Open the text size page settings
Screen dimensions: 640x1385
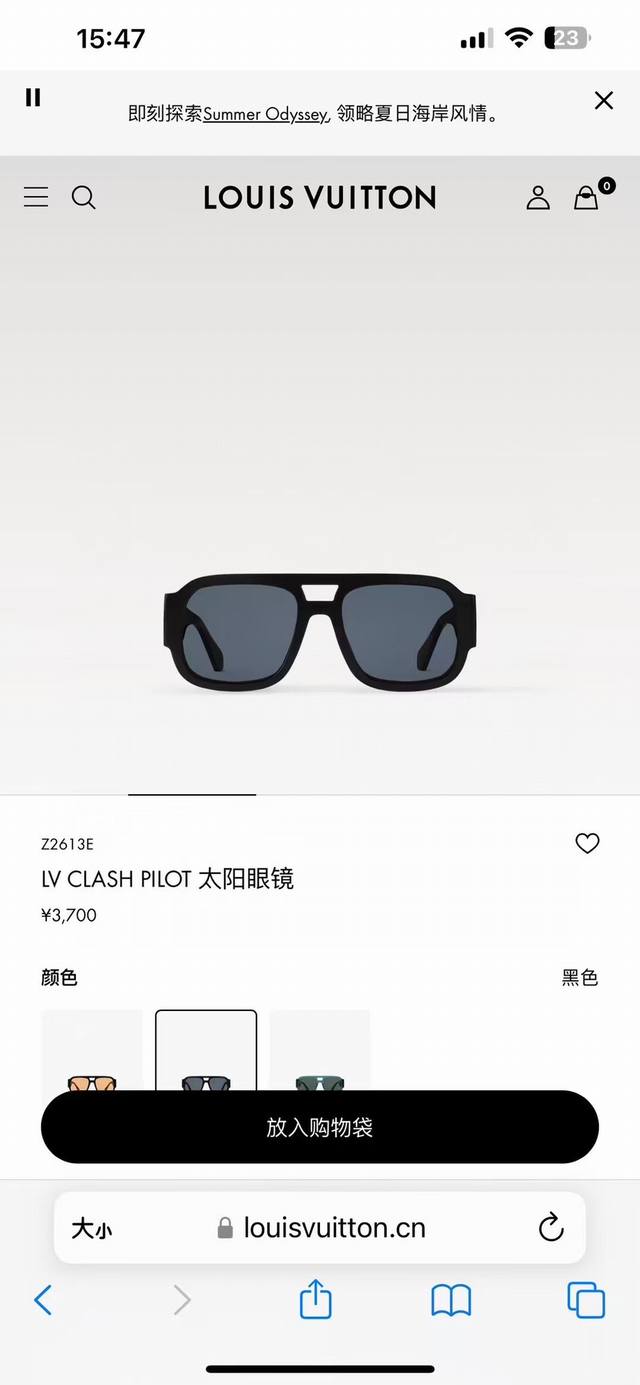click(x=91, y=1228)
